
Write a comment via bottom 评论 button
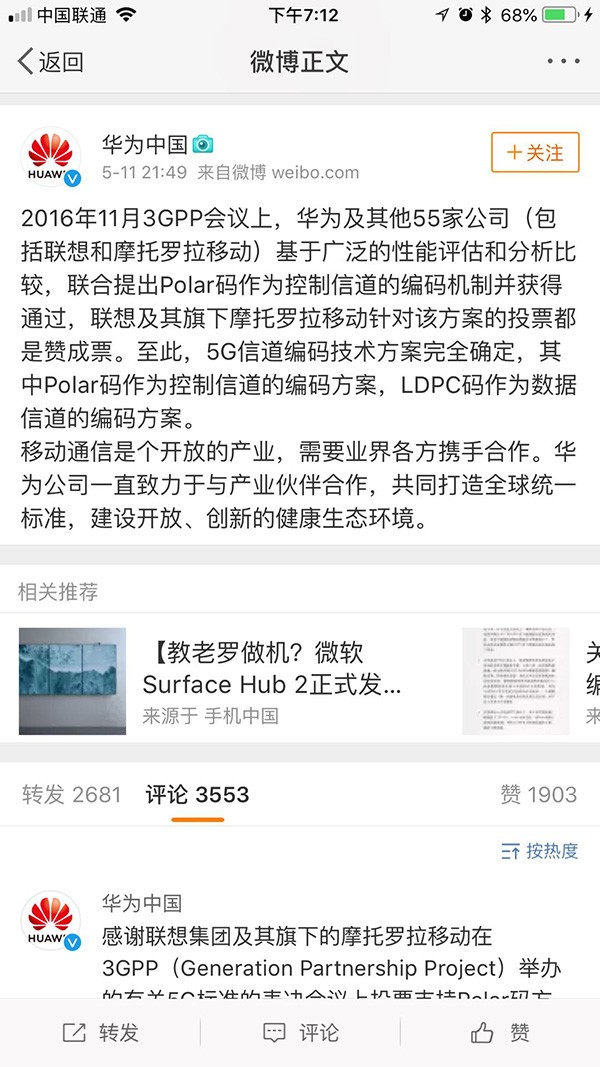pyautogui.click(x=300, y=1033)
